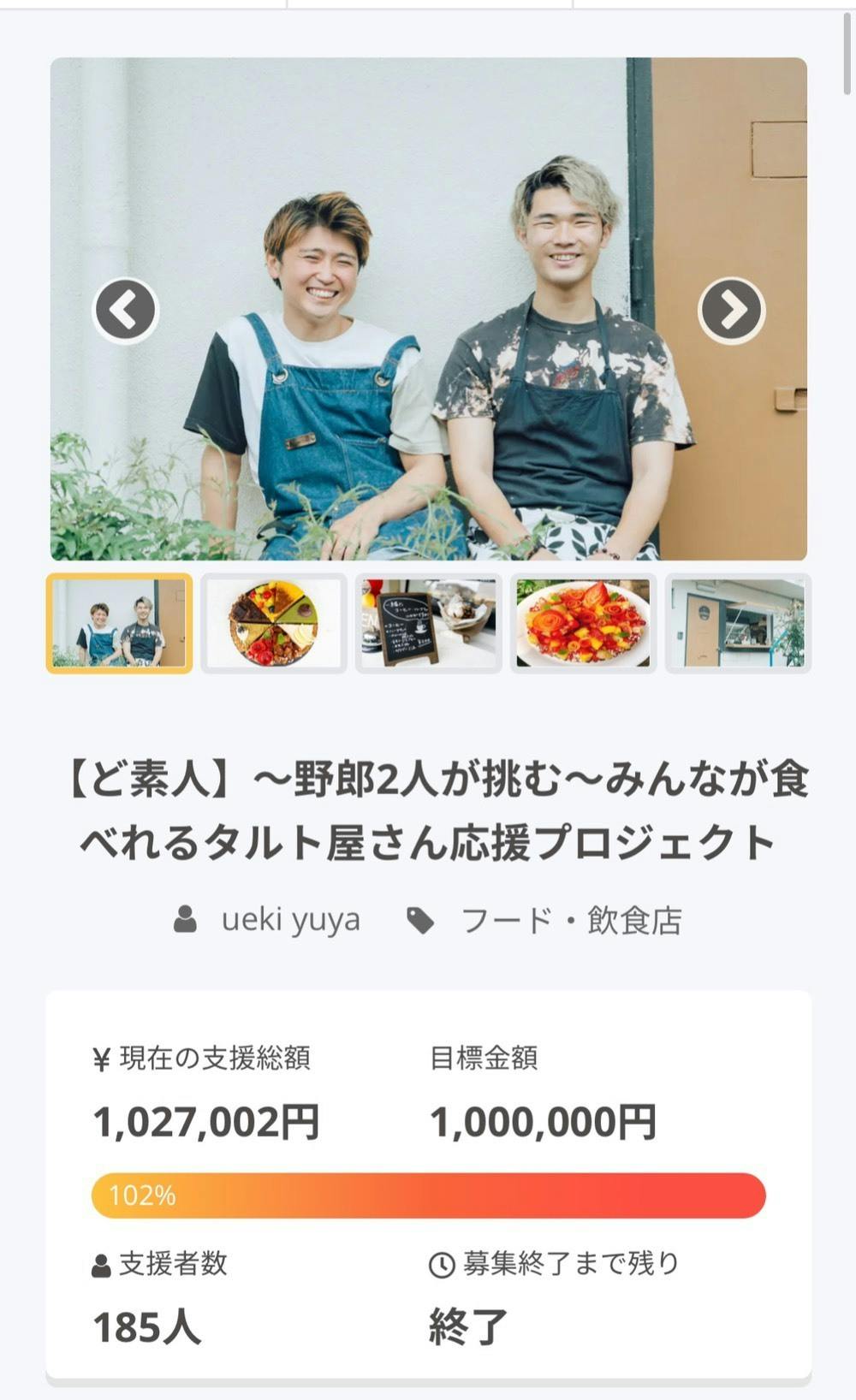The height and width of the screenshot is (1400, 856).
Task: Open the chalkboard menu sign thumbnail
Action: tap(428, 623)
